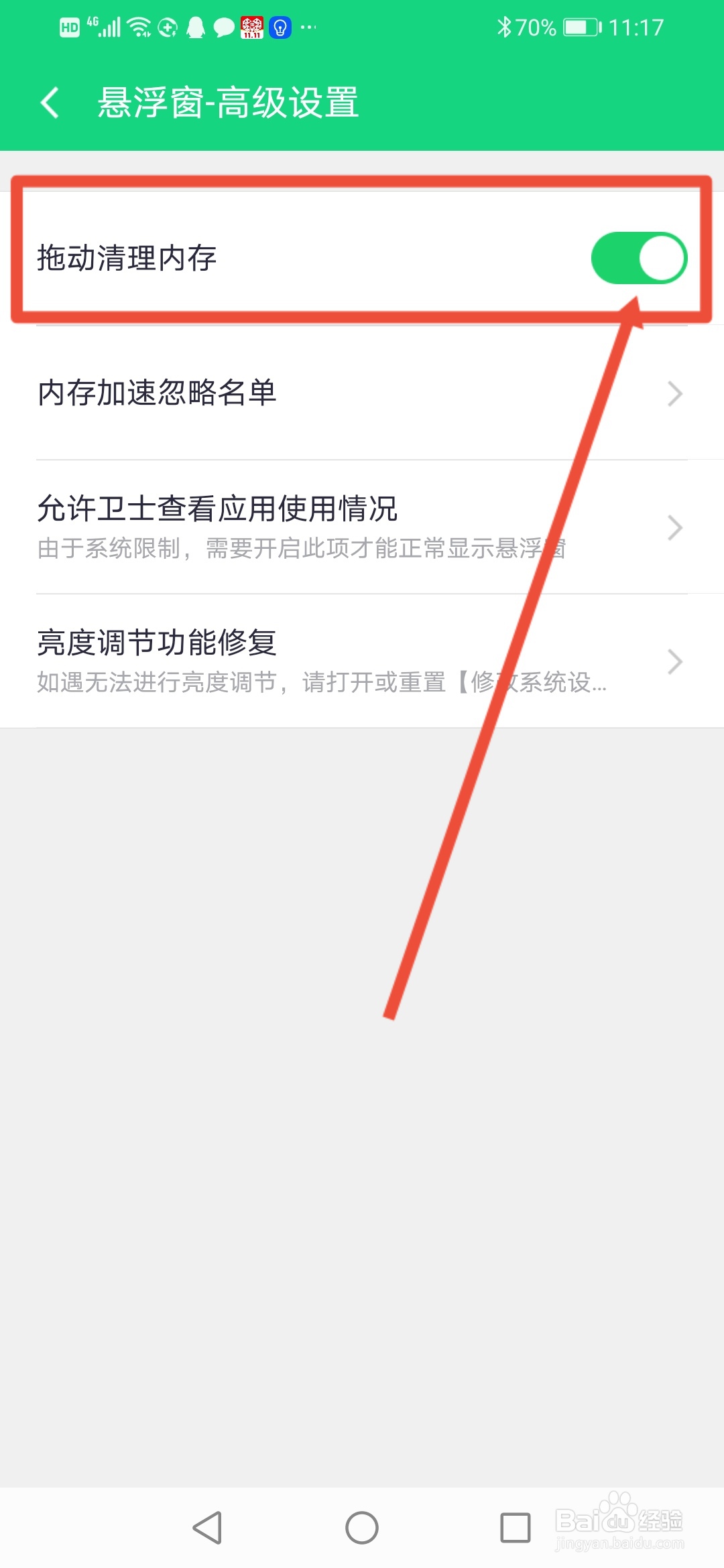Image resolution: width=724 pixels, height=1568 pixels.
Task: Open chevron next to 允许卫士查看应用使用情况
Action: click(675, 527)
